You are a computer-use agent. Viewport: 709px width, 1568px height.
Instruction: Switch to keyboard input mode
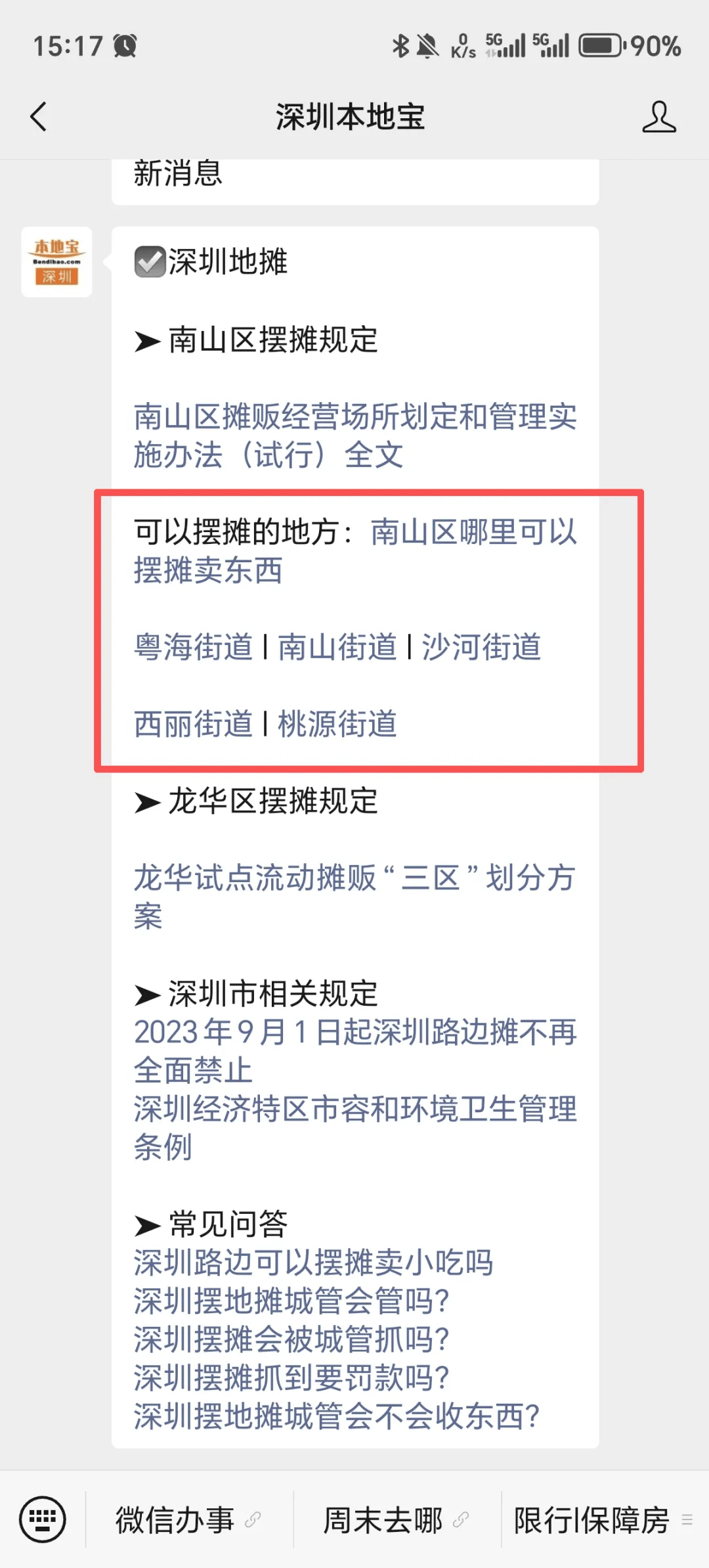[x=43, y=1519]
